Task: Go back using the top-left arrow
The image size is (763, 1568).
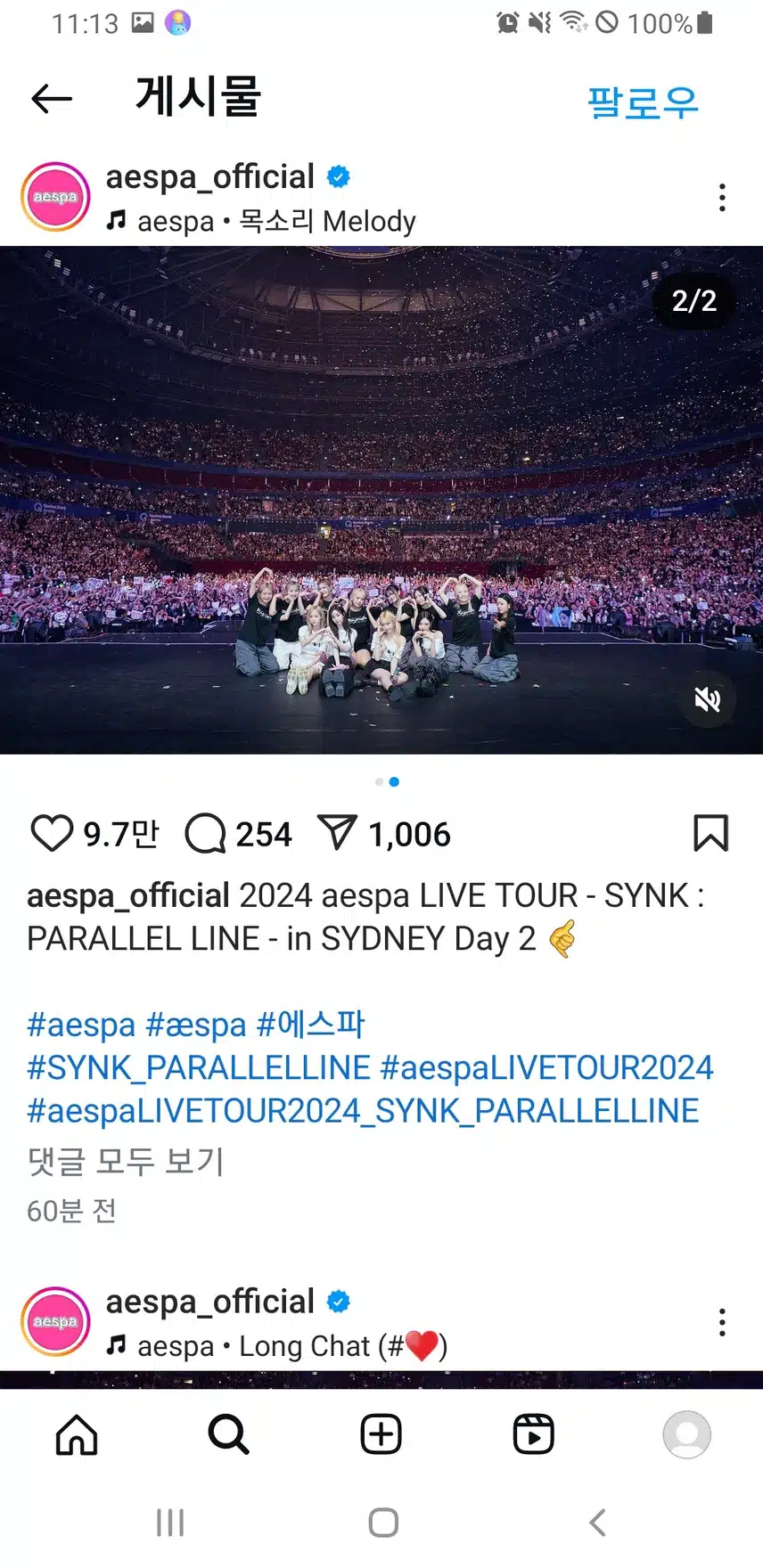Action: (51, 99)
